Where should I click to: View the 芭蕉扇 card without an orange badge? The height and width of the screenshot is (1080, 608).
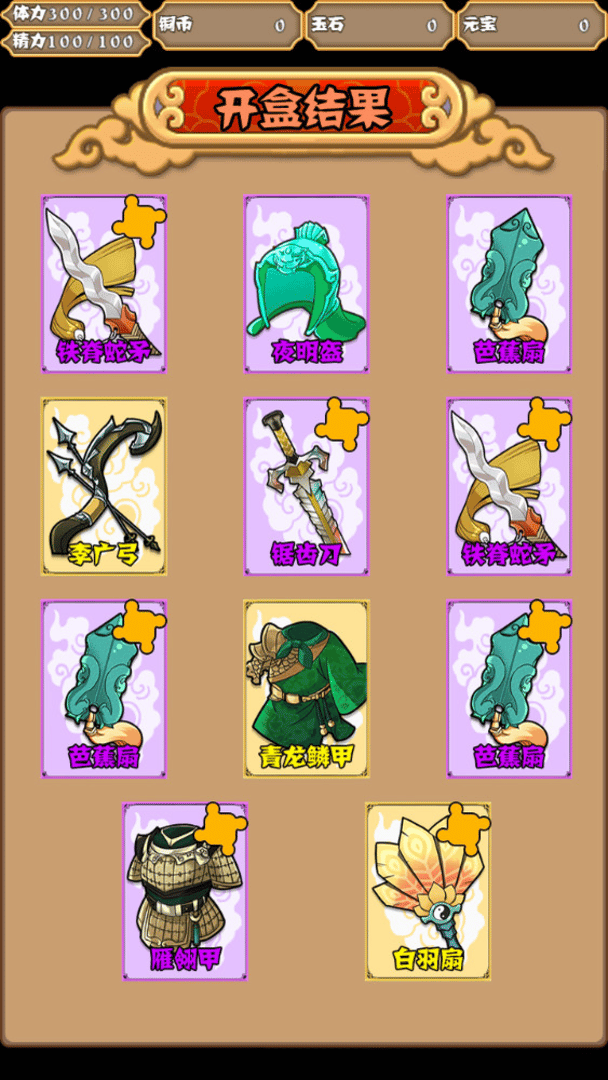tap(509, 283)
